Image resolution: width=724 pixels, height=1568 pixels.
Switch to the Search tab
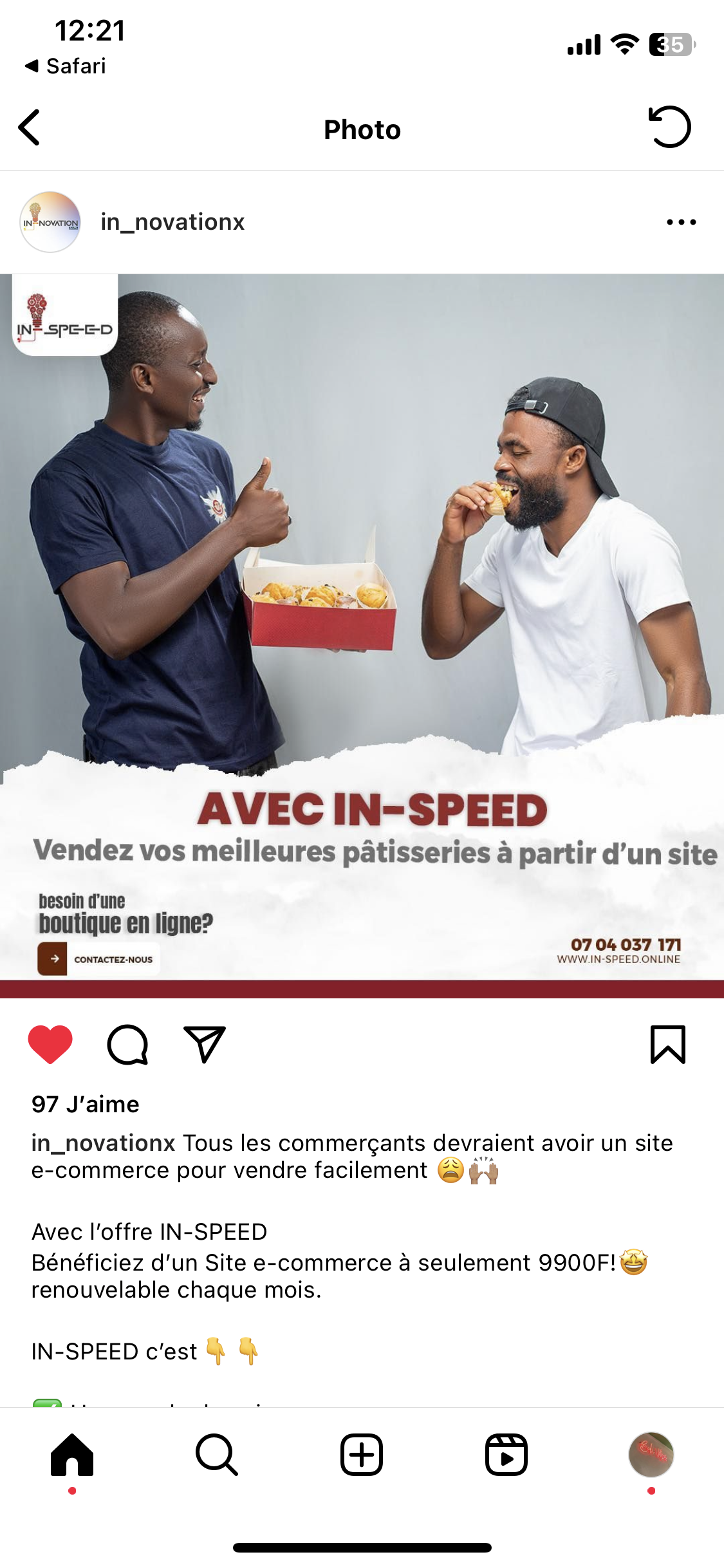click(217, 1455)
